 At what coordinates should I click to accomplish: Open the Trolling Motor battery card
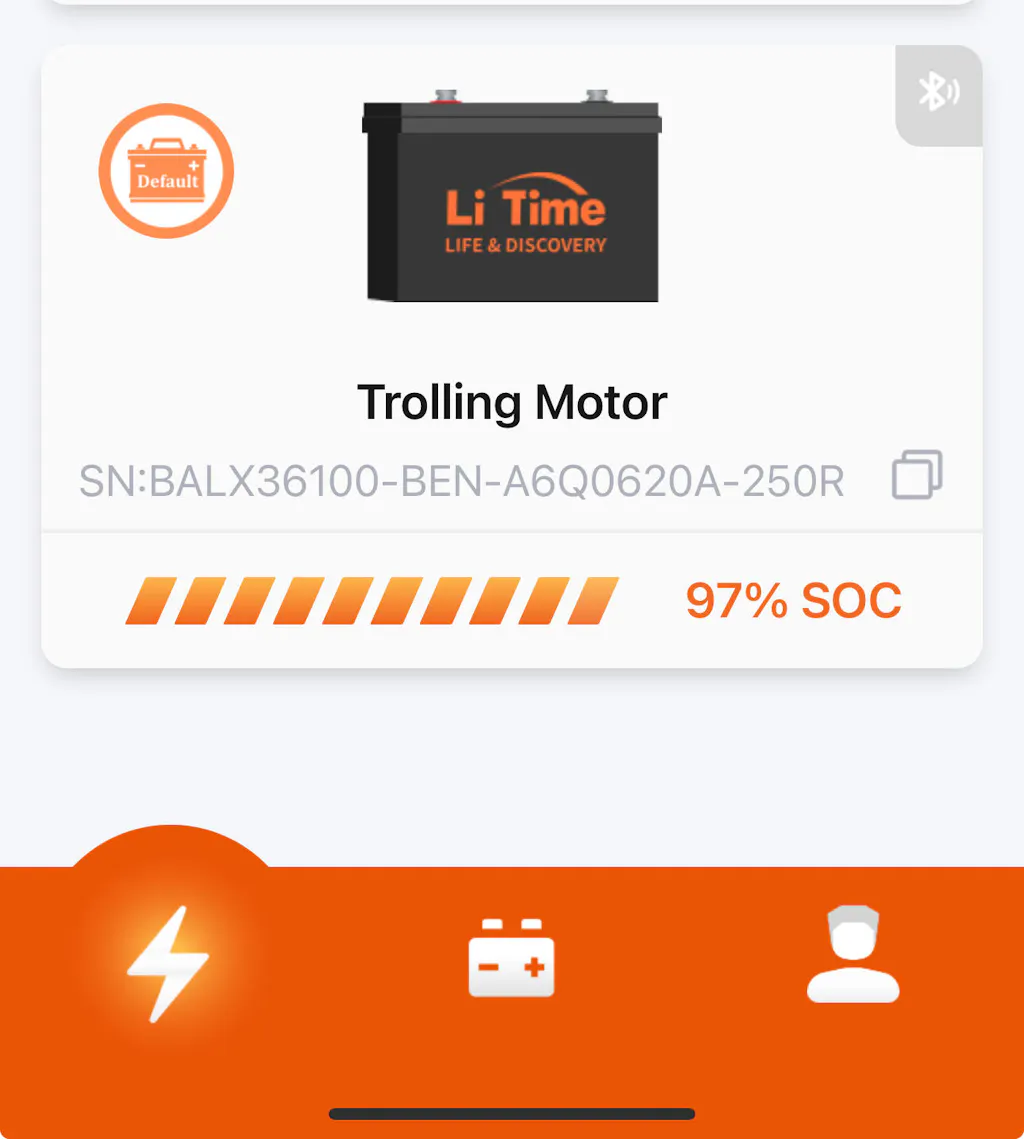pyautogui.click(x=511, y=402)
